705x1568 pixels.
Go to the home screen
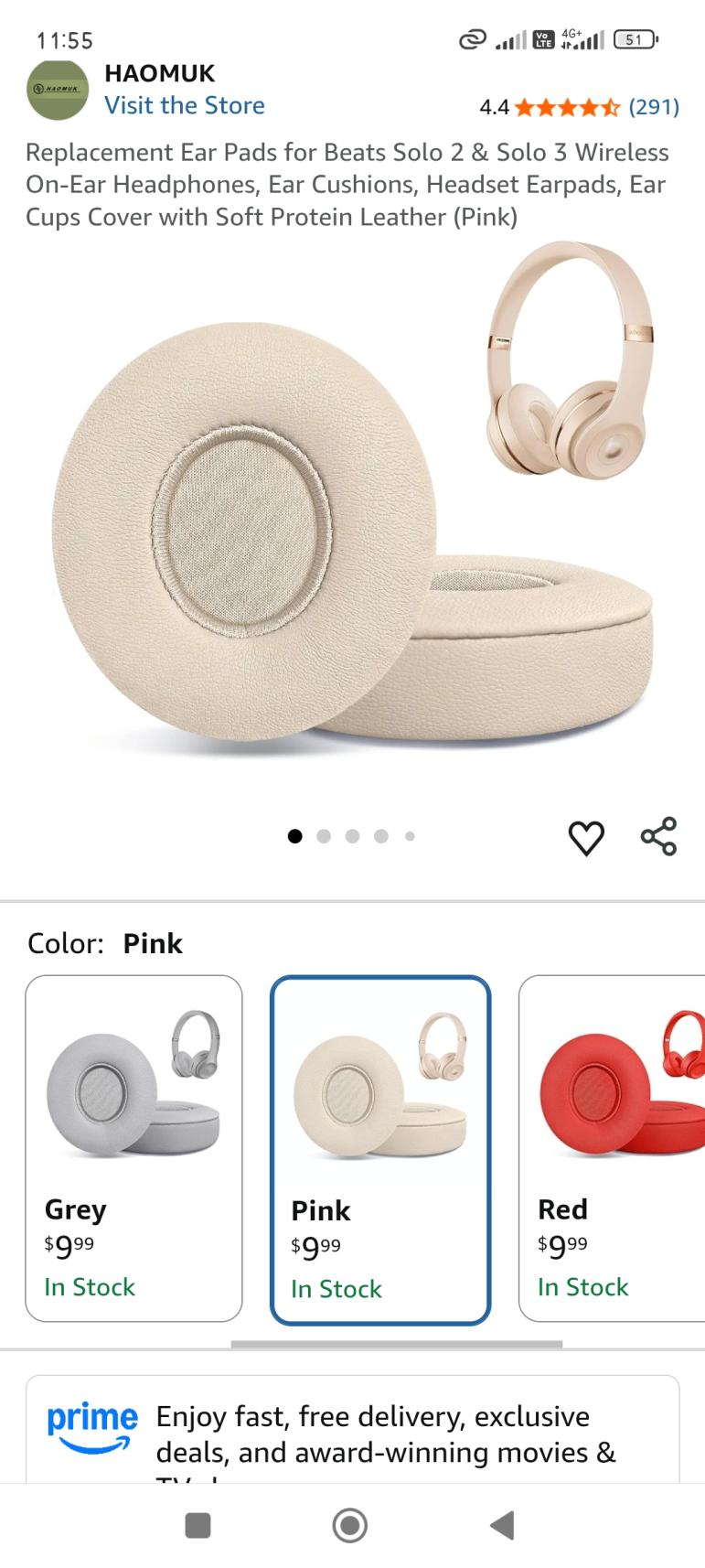coord(350,1525)
